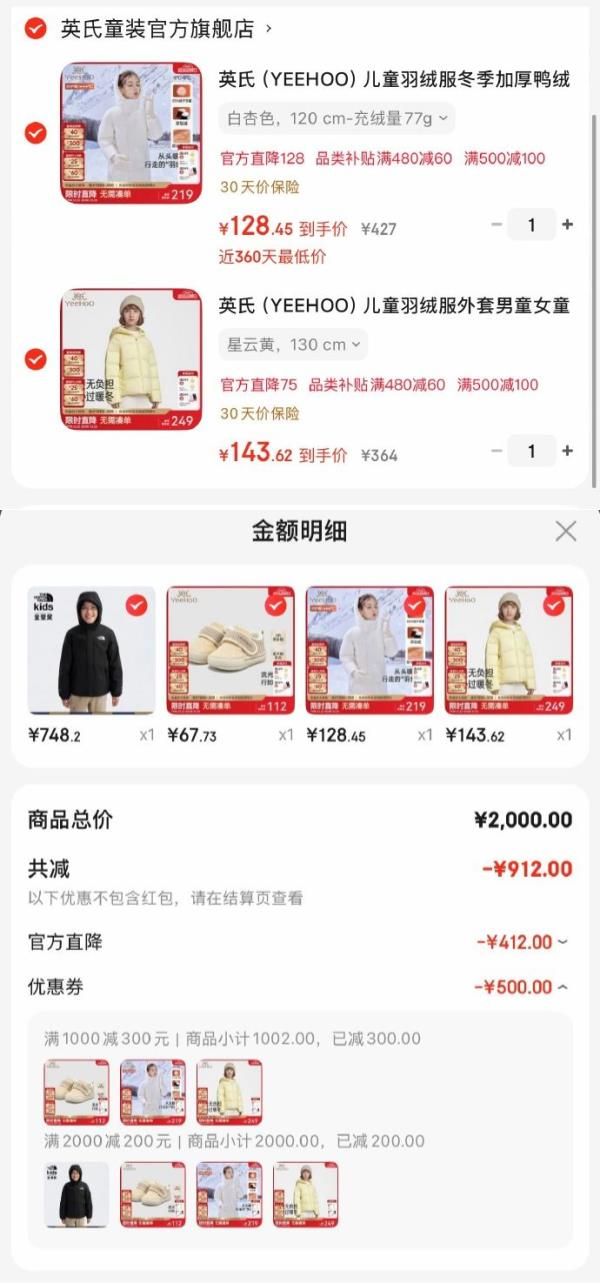The image size is (600, 1284).
Task: Deselect the 星云黄 down jacket item checkbox
Action: (36, 358)
